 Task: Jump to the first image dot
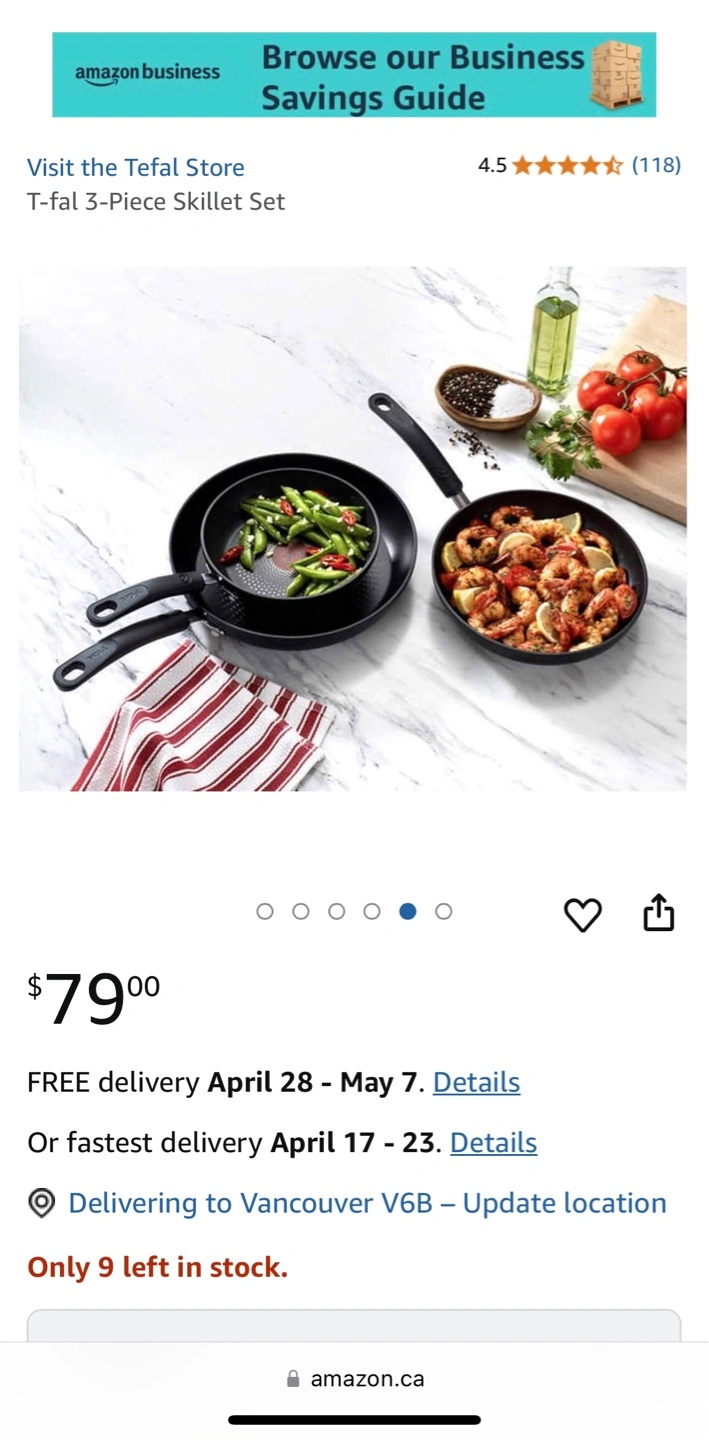(265, 911)
